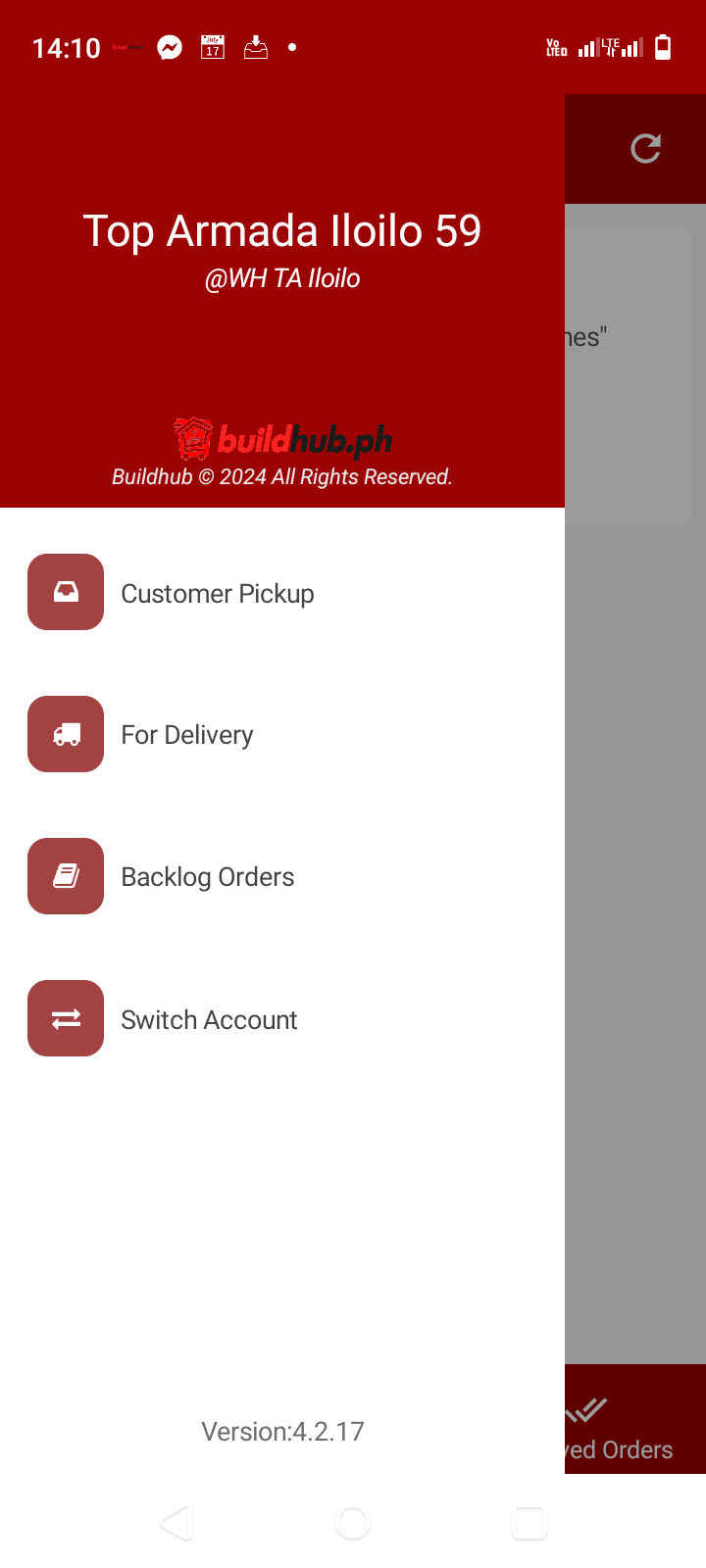The width and height of the screenshot is (706, 1568).
Task: Go to the system home screen
Action: tap(353, 1523)
